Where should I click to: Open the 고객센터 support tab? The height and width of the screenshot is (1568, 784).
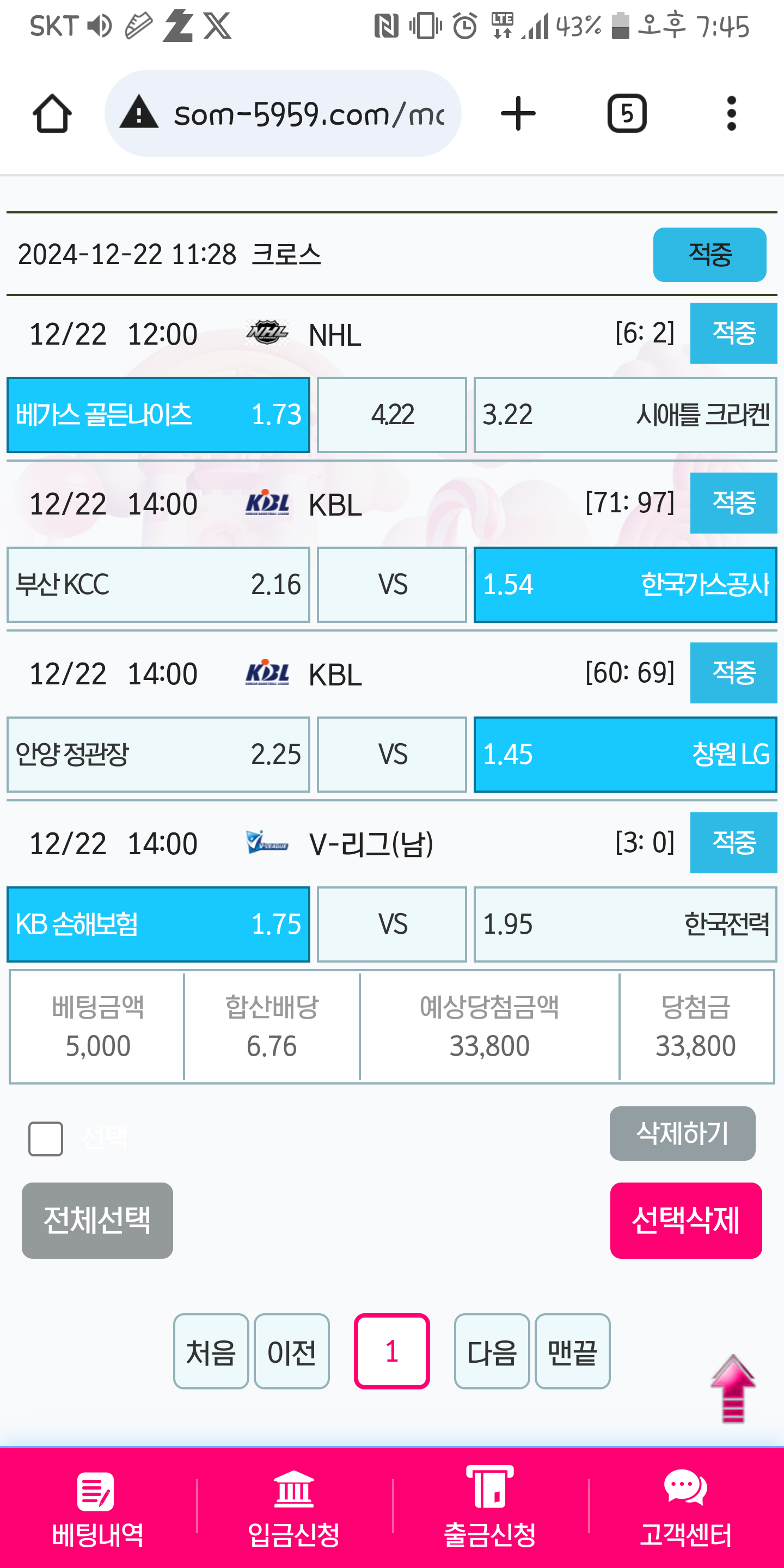686,1508
